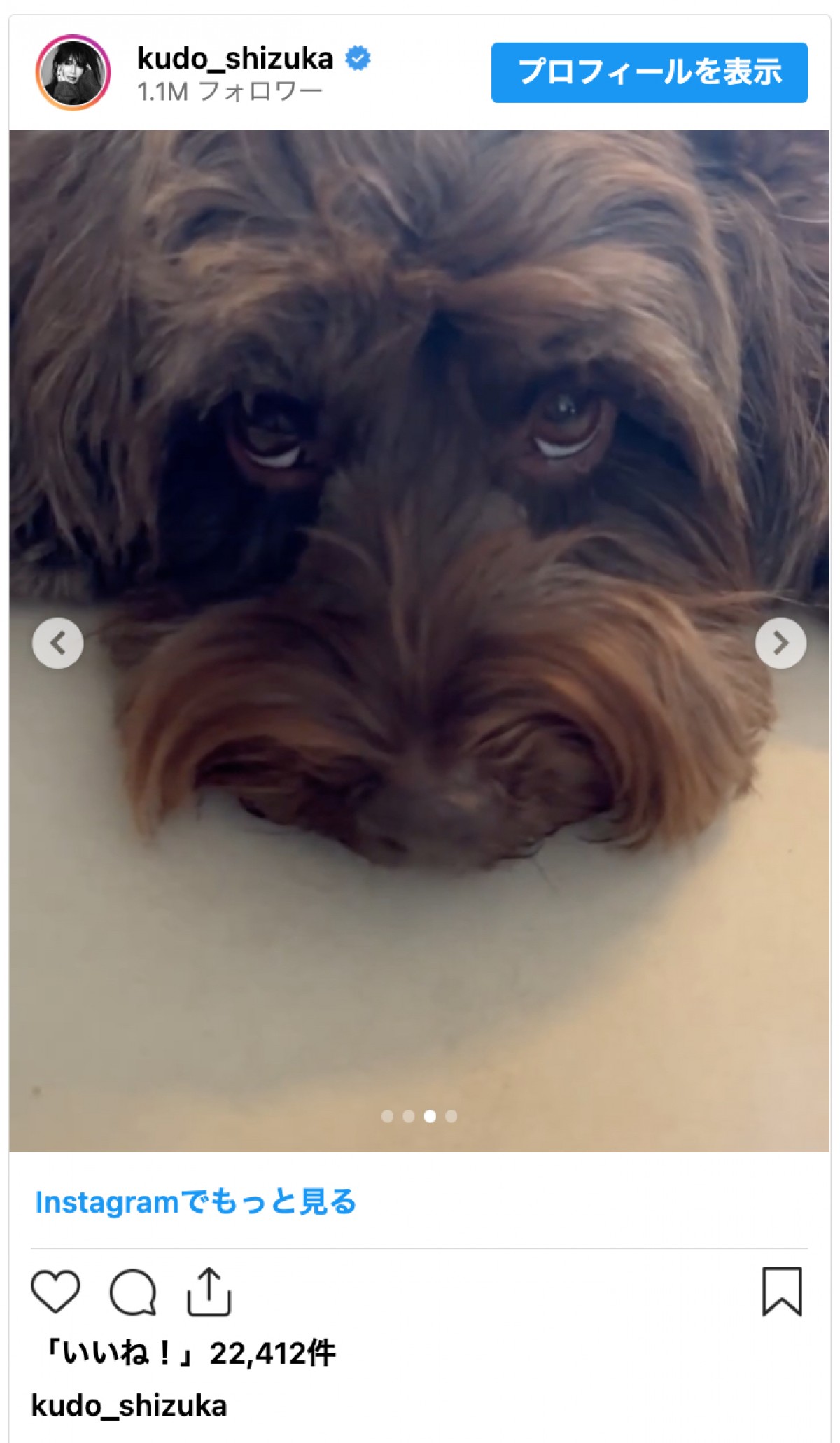
Task: Open Instagramでもっと見る link
Action: coord(195,1201)
